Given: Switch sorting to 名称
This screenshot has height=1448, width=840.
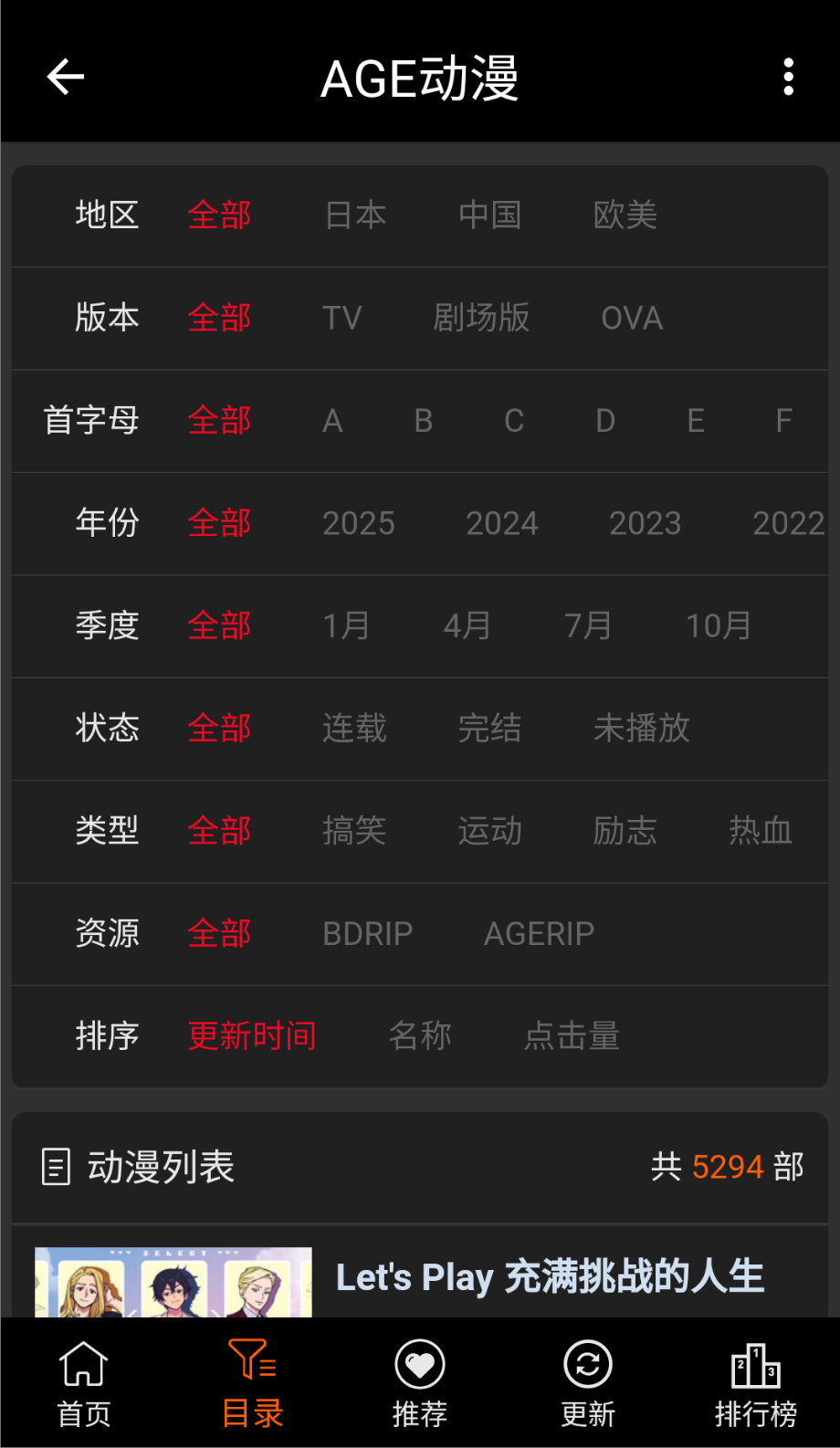Looking at the screenshot, I should point(420,1036).
